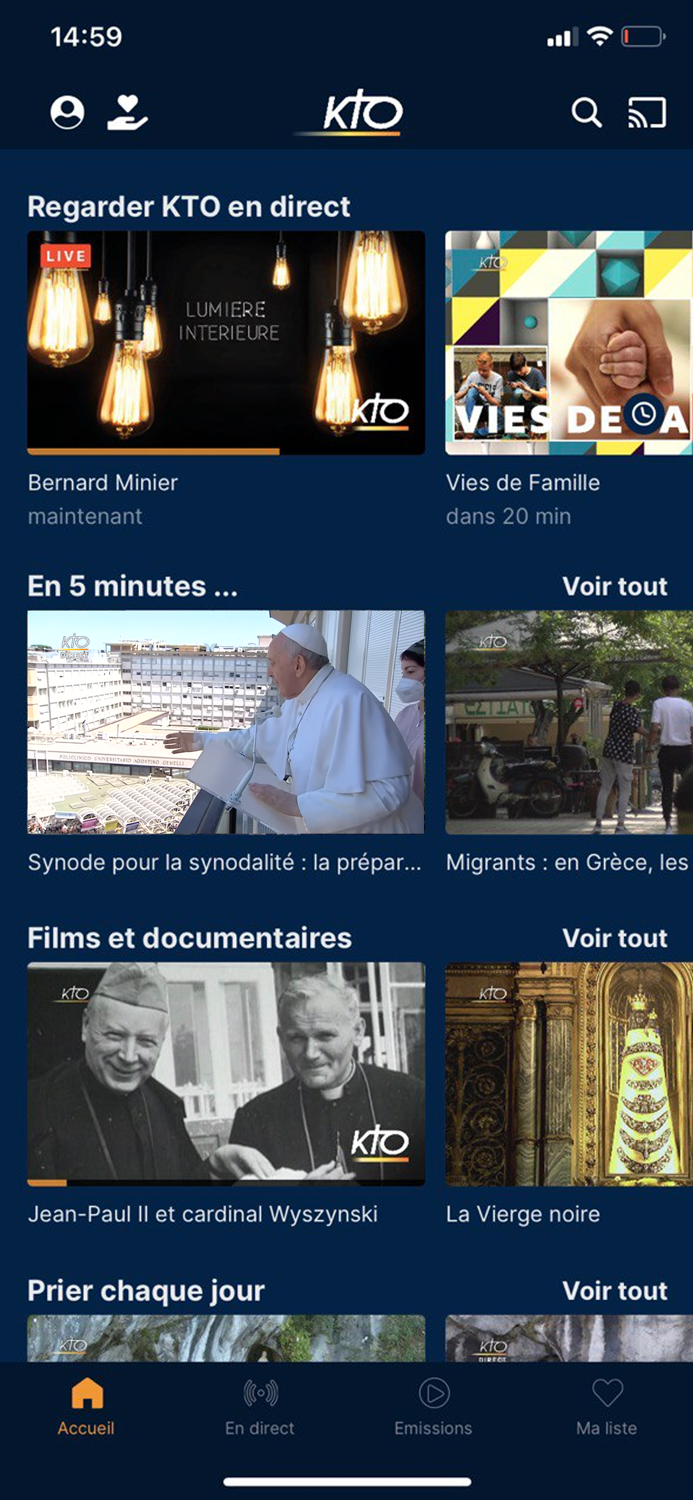Switch to Ma liste tab
Viewport: 693px width, 1500px height.
pos(606,1406)
